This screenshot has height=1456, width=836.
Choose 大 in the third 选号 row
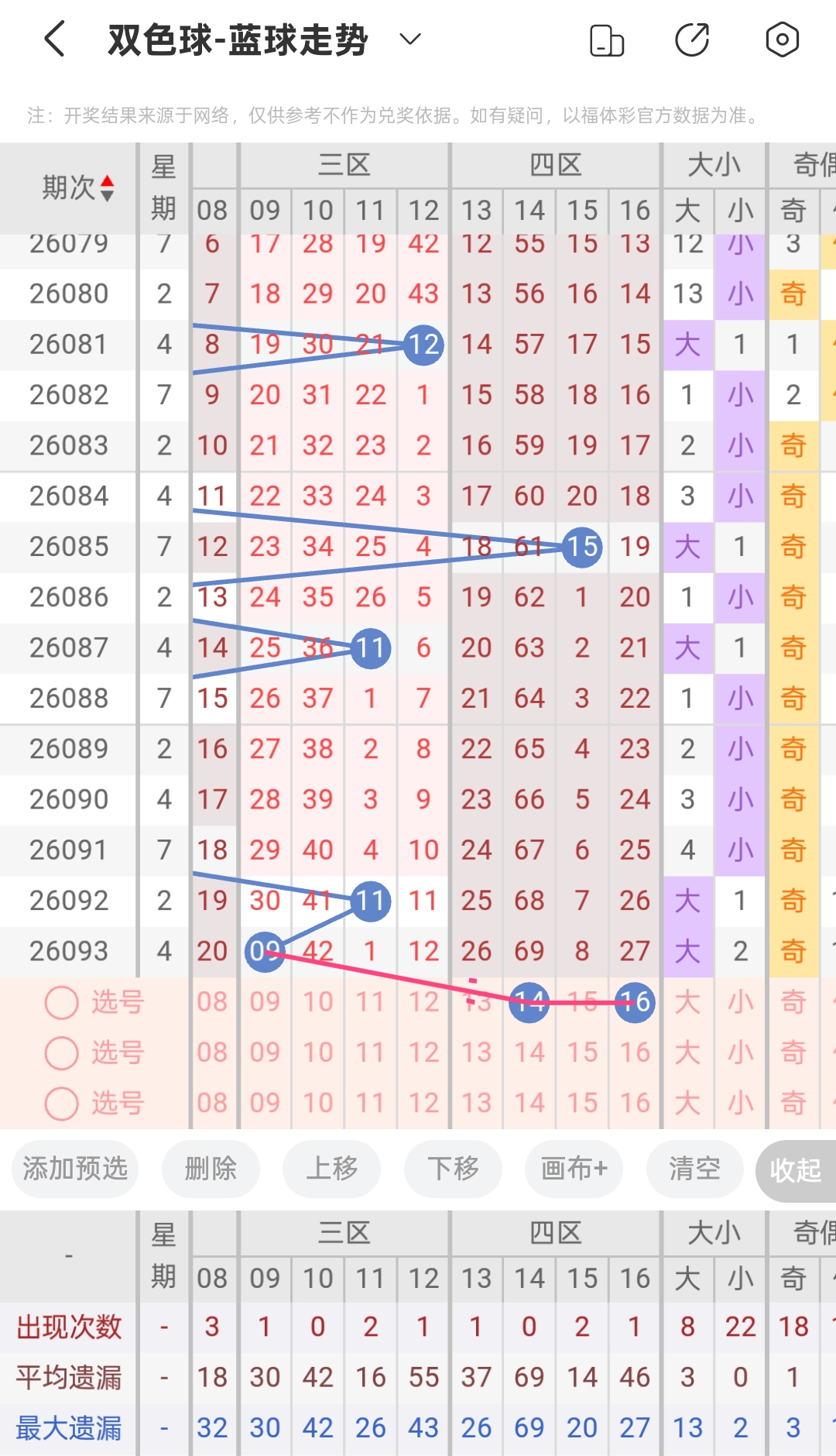[687, 1103]
